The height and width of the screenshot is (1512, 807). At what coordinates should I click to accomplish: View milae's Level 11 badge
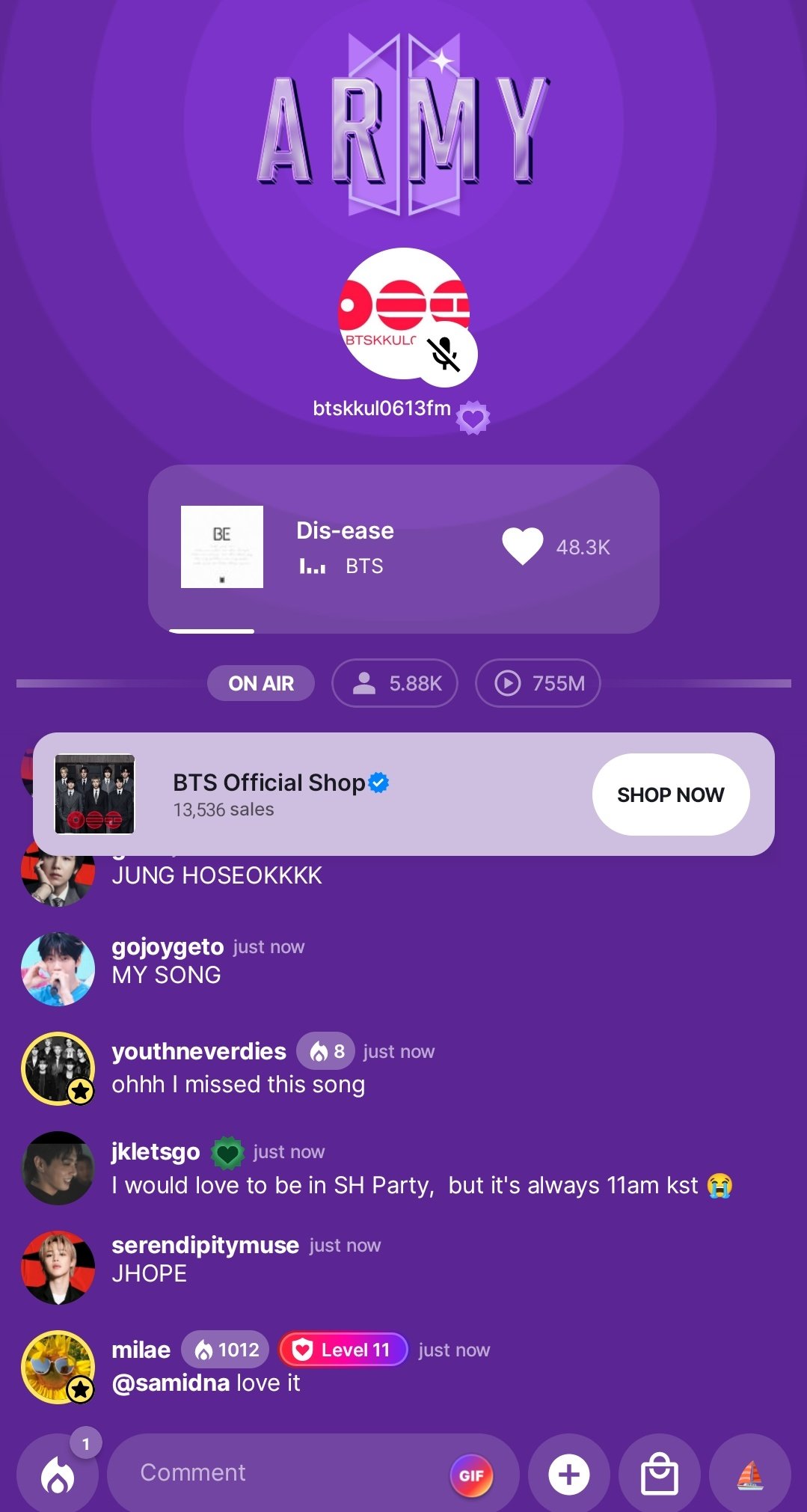[x=343, y=1350]
